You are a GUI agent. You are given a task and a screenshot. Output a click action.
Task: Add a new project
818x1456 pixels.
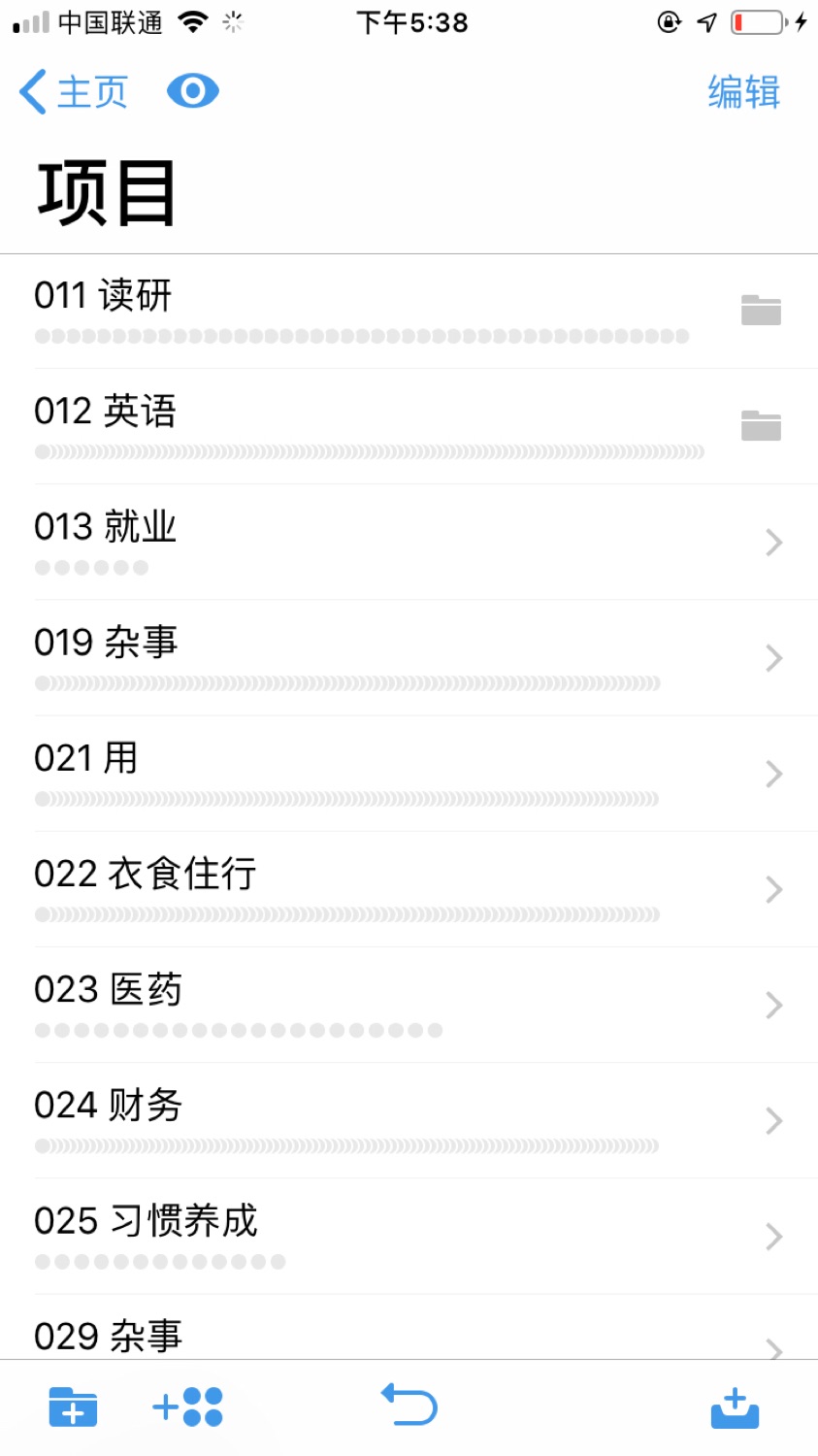click(188, 1406)
